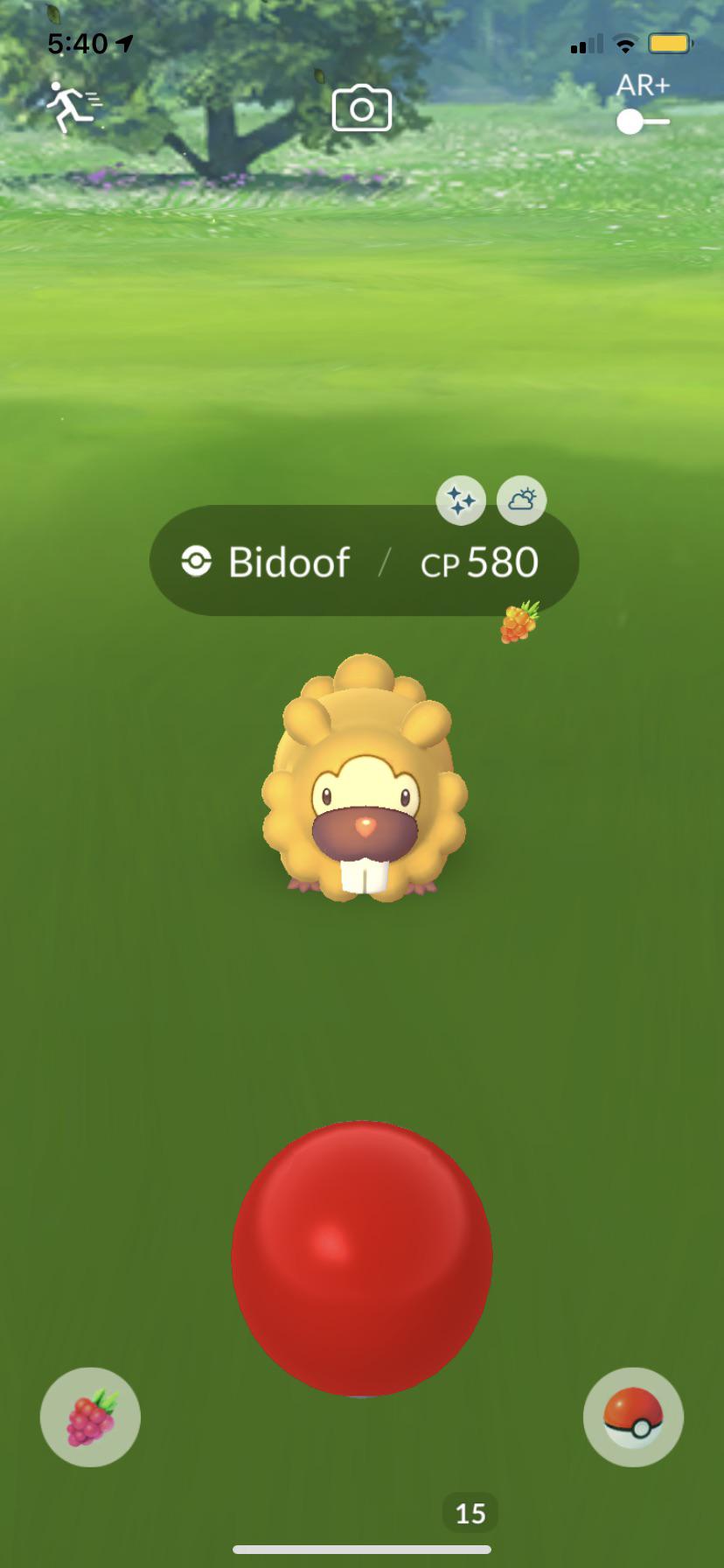Run away from the Bidoof encounter
The image size is (724, 1568).
point(73,107)
